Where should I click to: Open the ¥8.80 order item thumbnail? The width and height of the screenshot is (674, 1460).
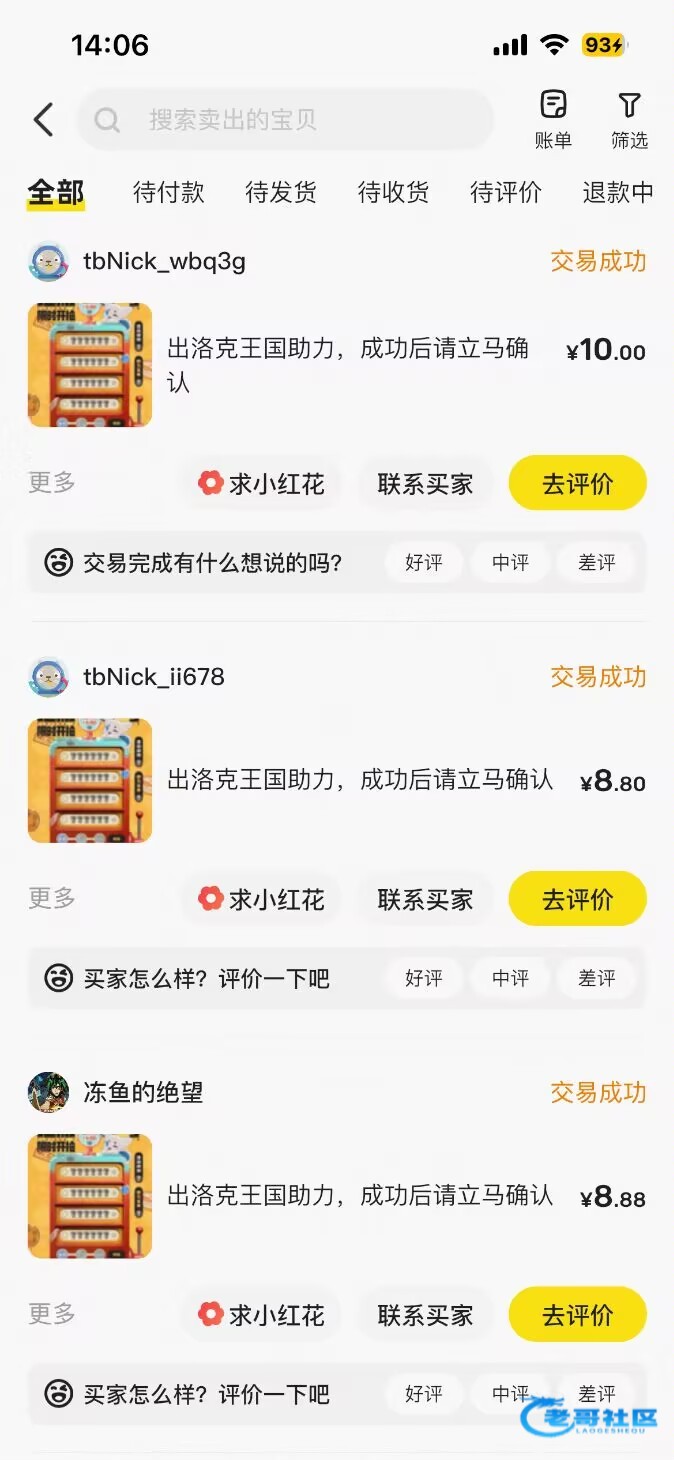click(90, 780)
